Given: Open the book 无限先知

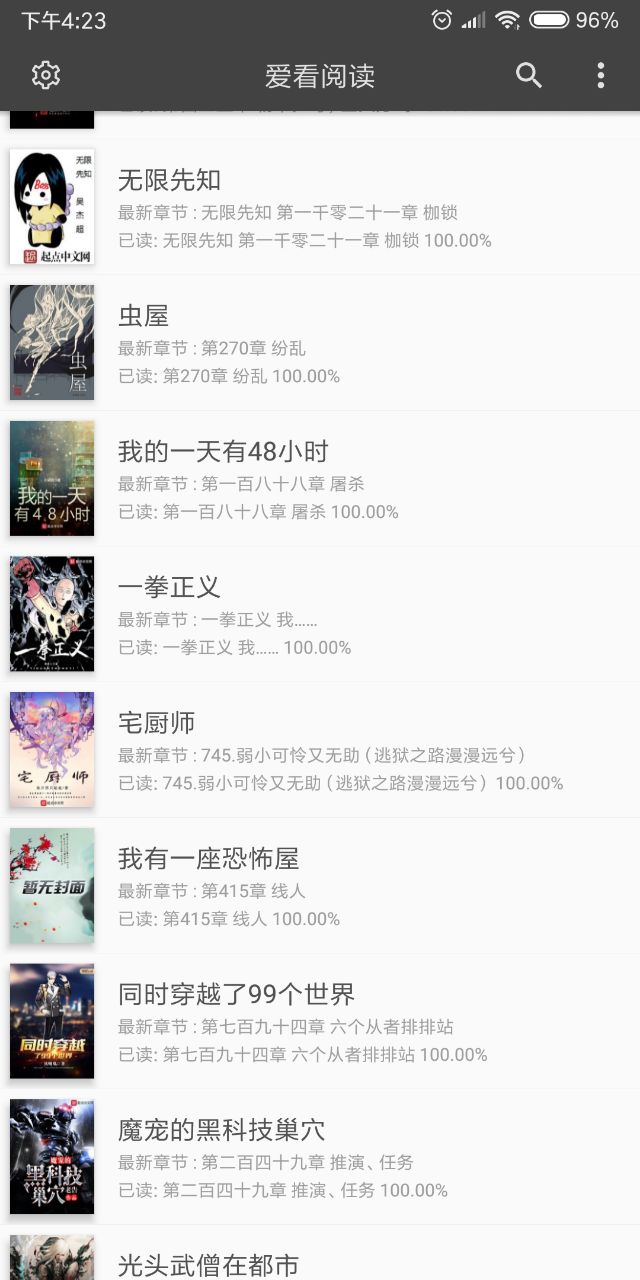Looking at the screenshot, I should 320,207.
